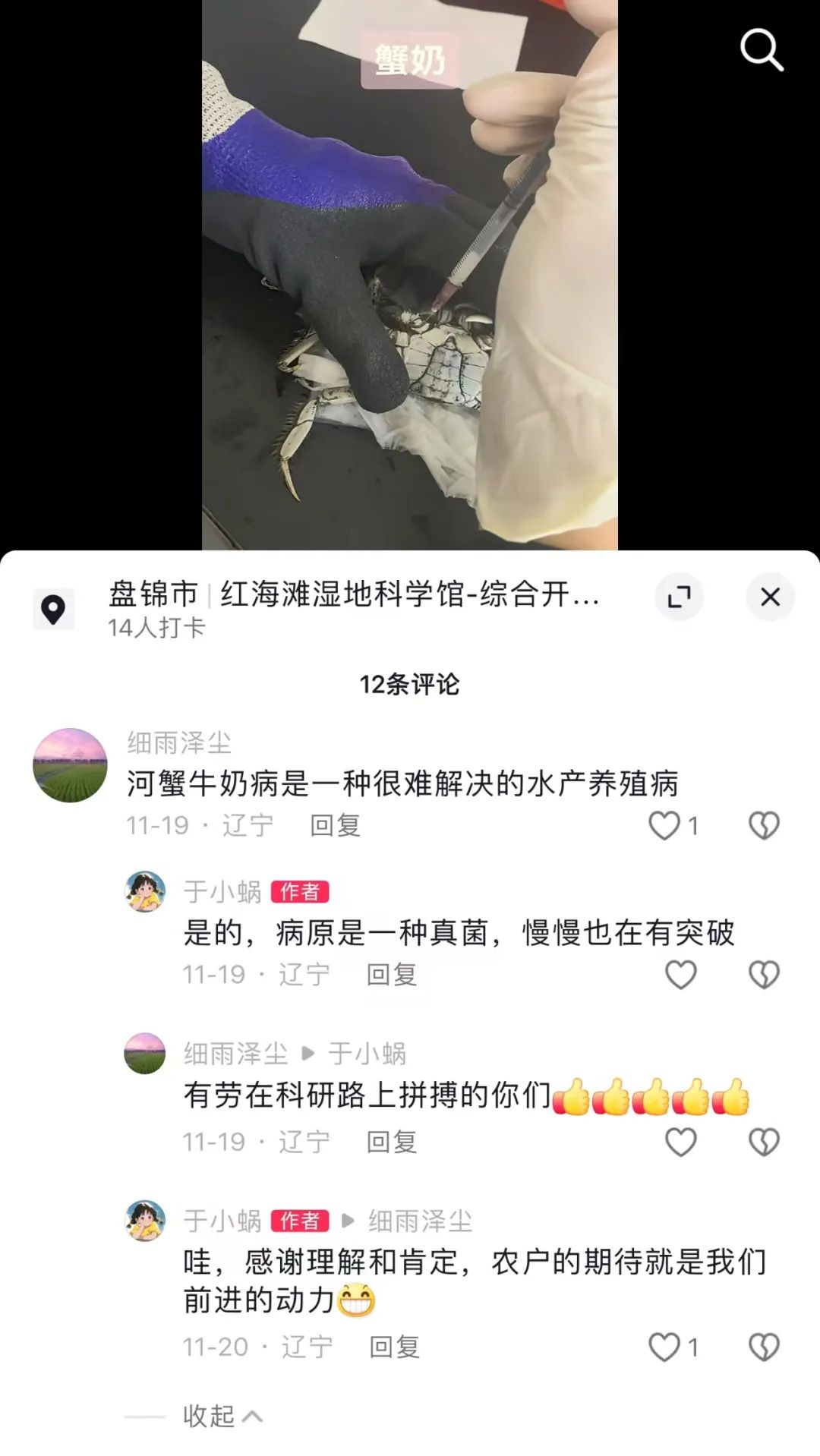820x1456 pixels.
Task: Dislike 细雨泽尘's comment about 河蟹牛奶病
Action: [x=764, y=825]
